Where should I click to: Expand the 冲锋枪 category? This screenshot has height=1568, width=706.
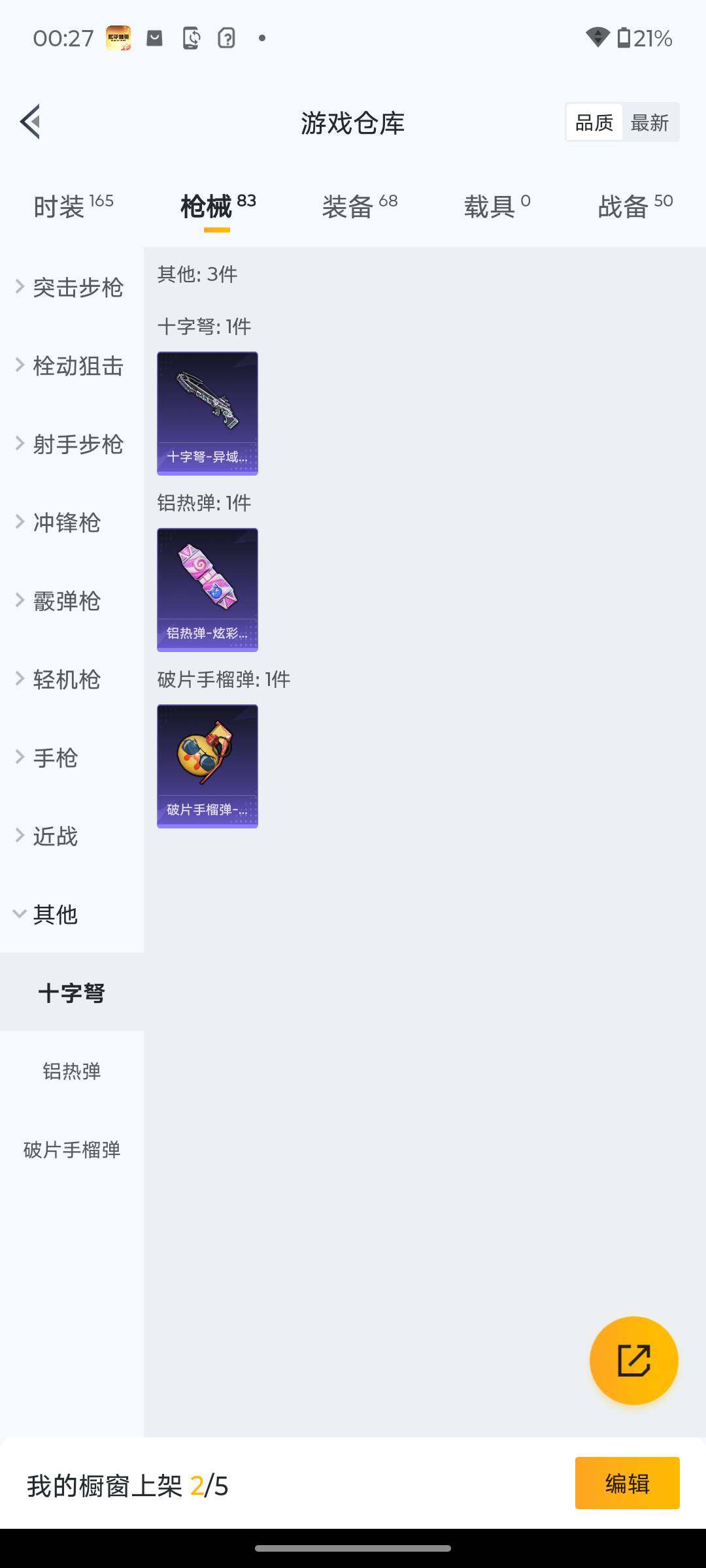(65, 523)
